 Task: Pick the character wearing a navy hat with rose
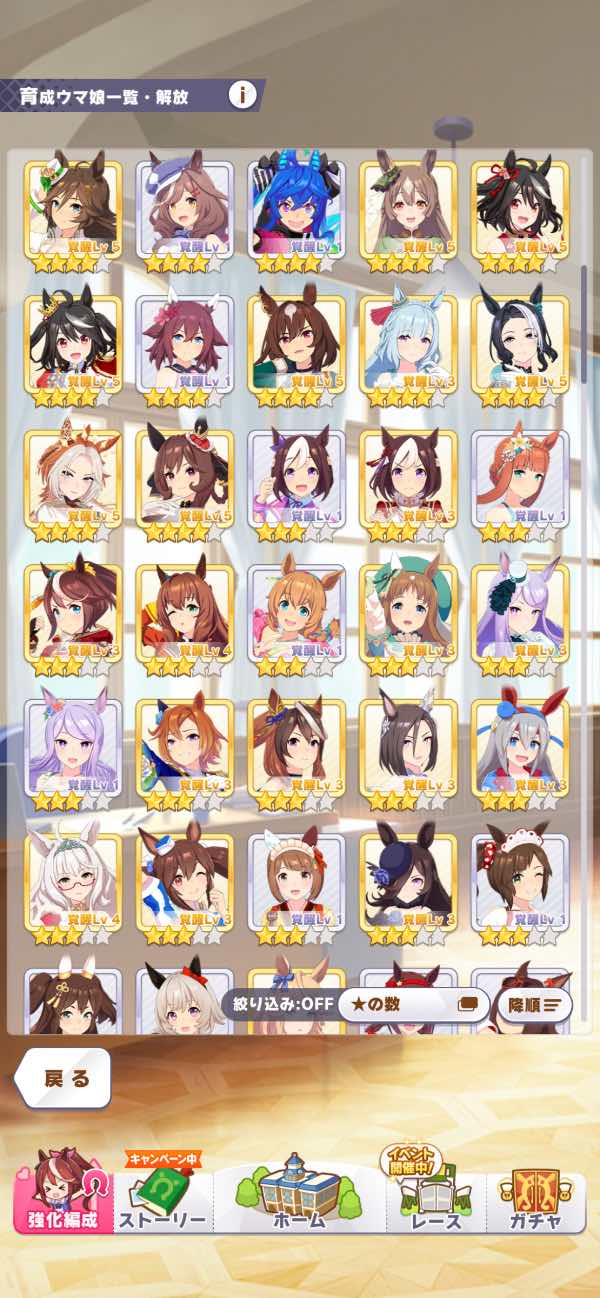(x=408, y=882)
